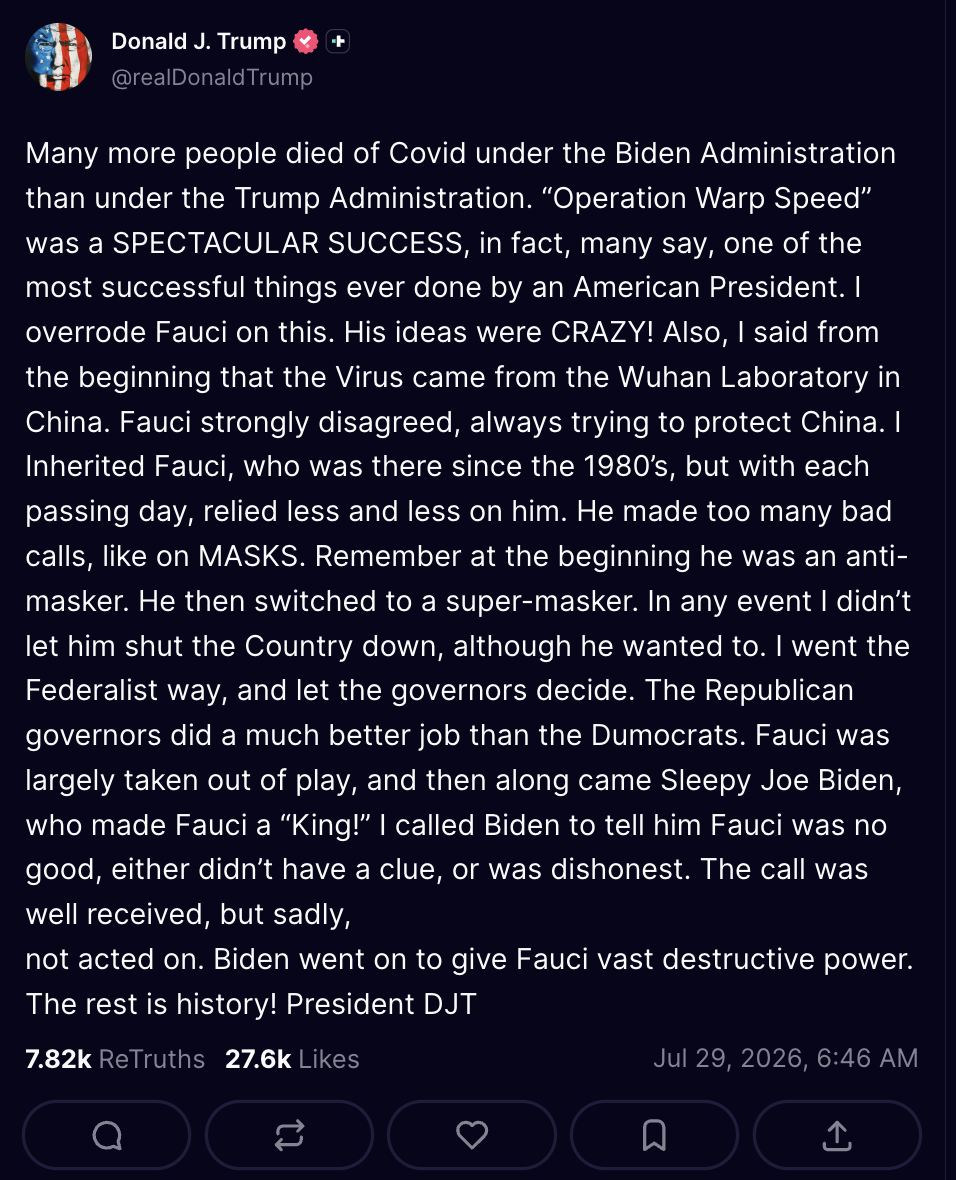ReTruth this post
Screen dimensions: 956x1180
click(289, 1135)
